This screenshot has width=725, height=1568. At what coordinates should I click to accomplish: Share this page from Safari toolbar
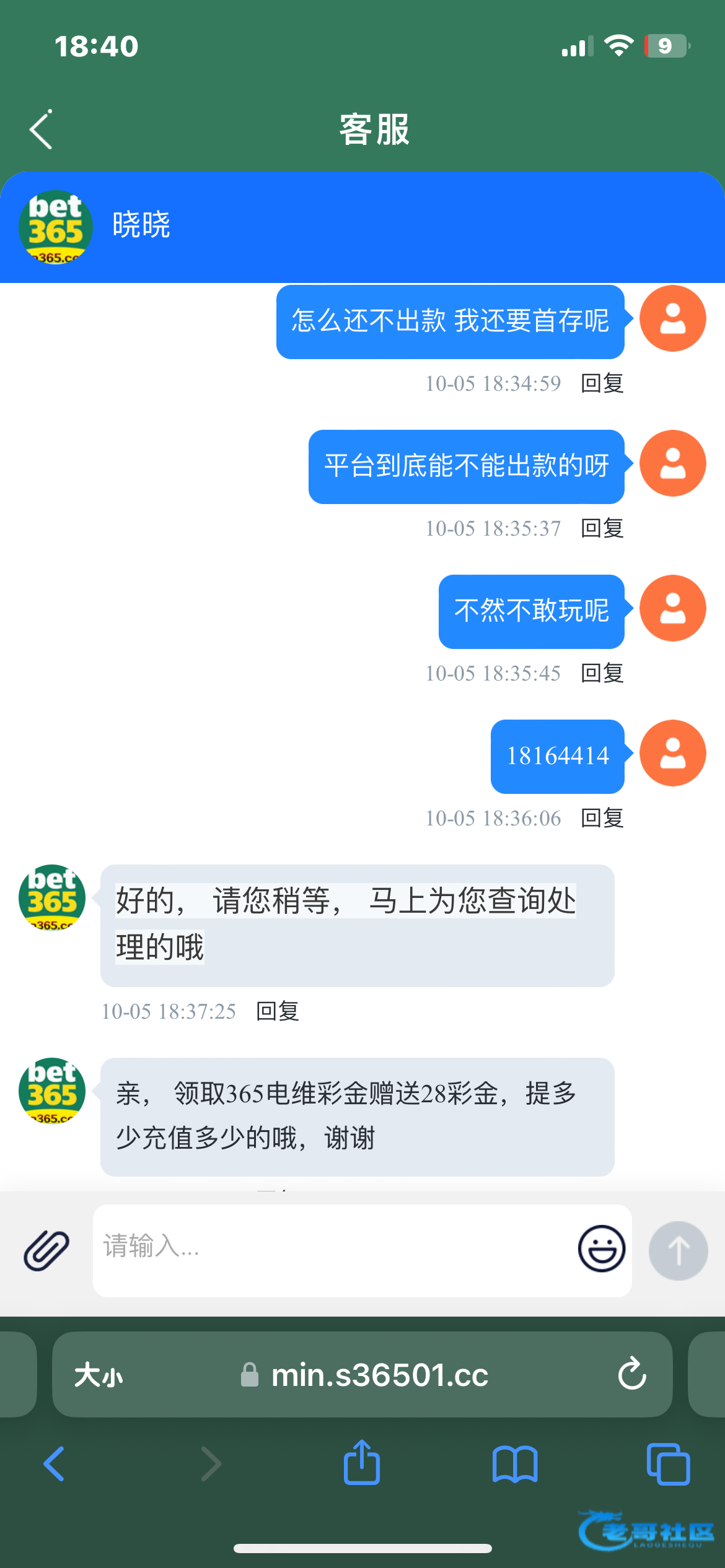point(362,1463)
